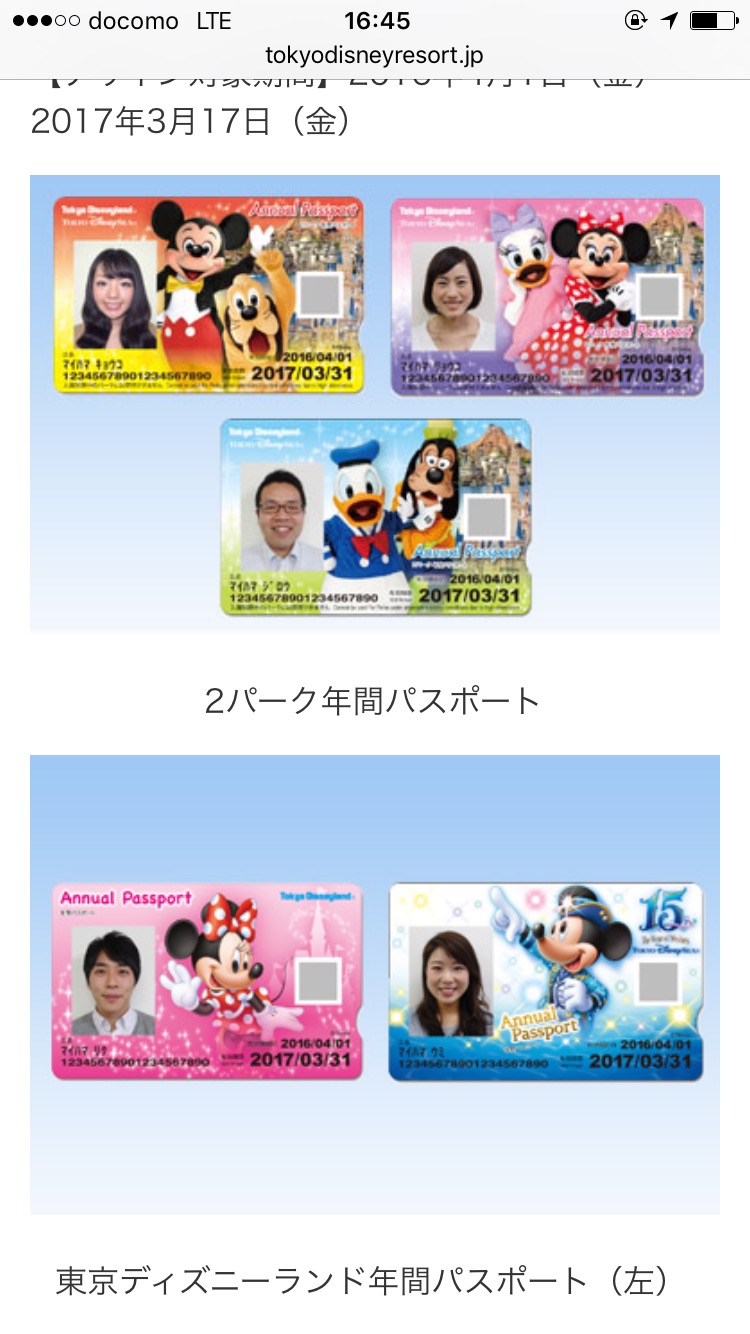The width and height of the screenshot is (750, 1334).
Task: Tap the tokyodisneyresort.jp address bar
Action: pos(374,56)
